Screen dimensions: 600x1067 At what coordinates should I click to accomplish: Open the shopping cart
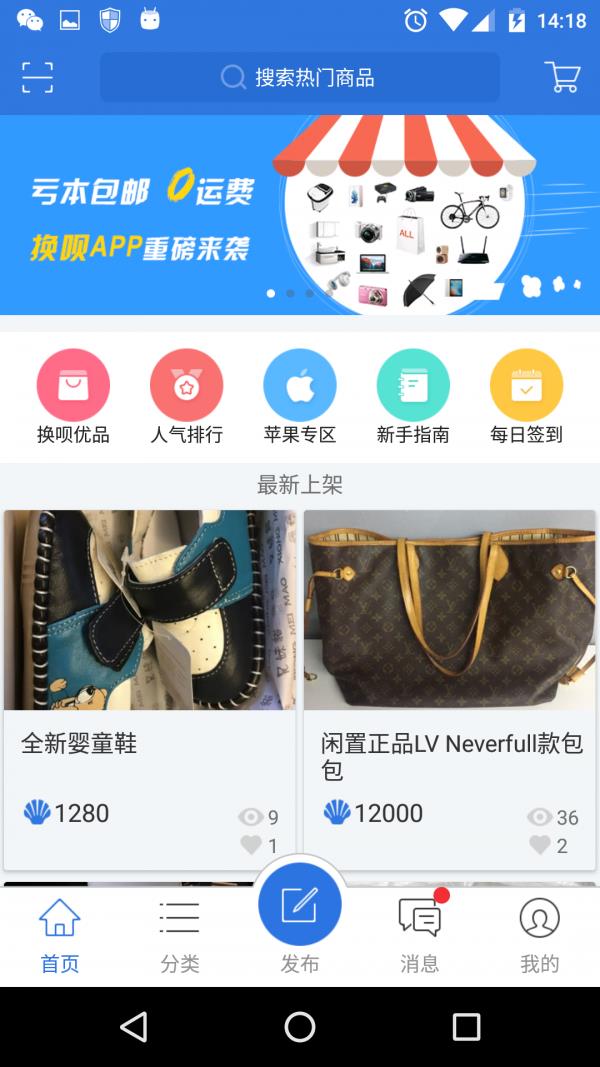click(x=562, y=77)
